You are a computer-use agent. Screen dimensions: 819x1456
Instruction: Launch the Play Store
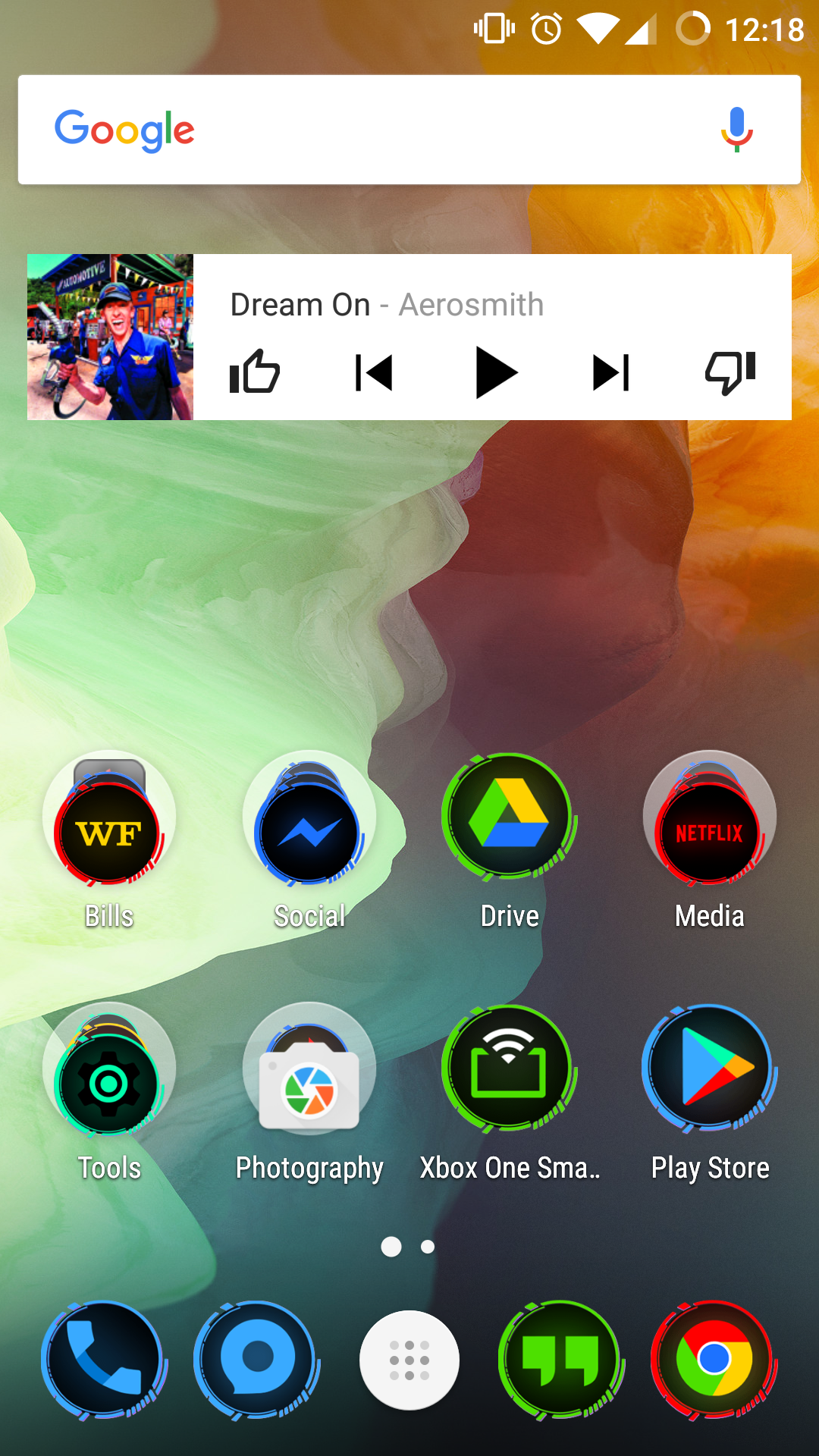tap(710, 1069)
